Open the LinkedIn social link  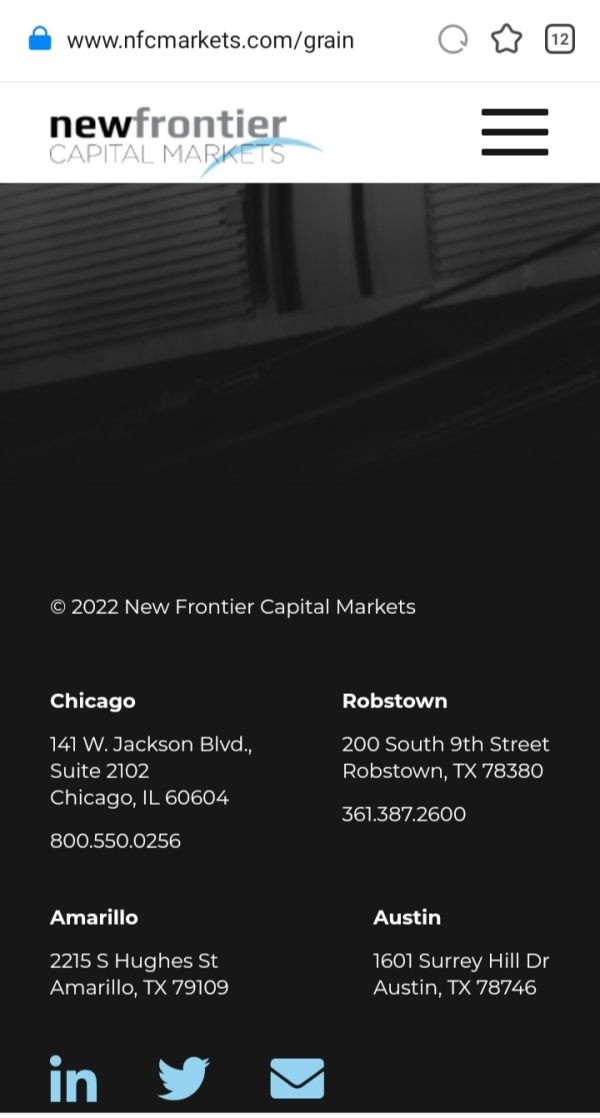73,1078
